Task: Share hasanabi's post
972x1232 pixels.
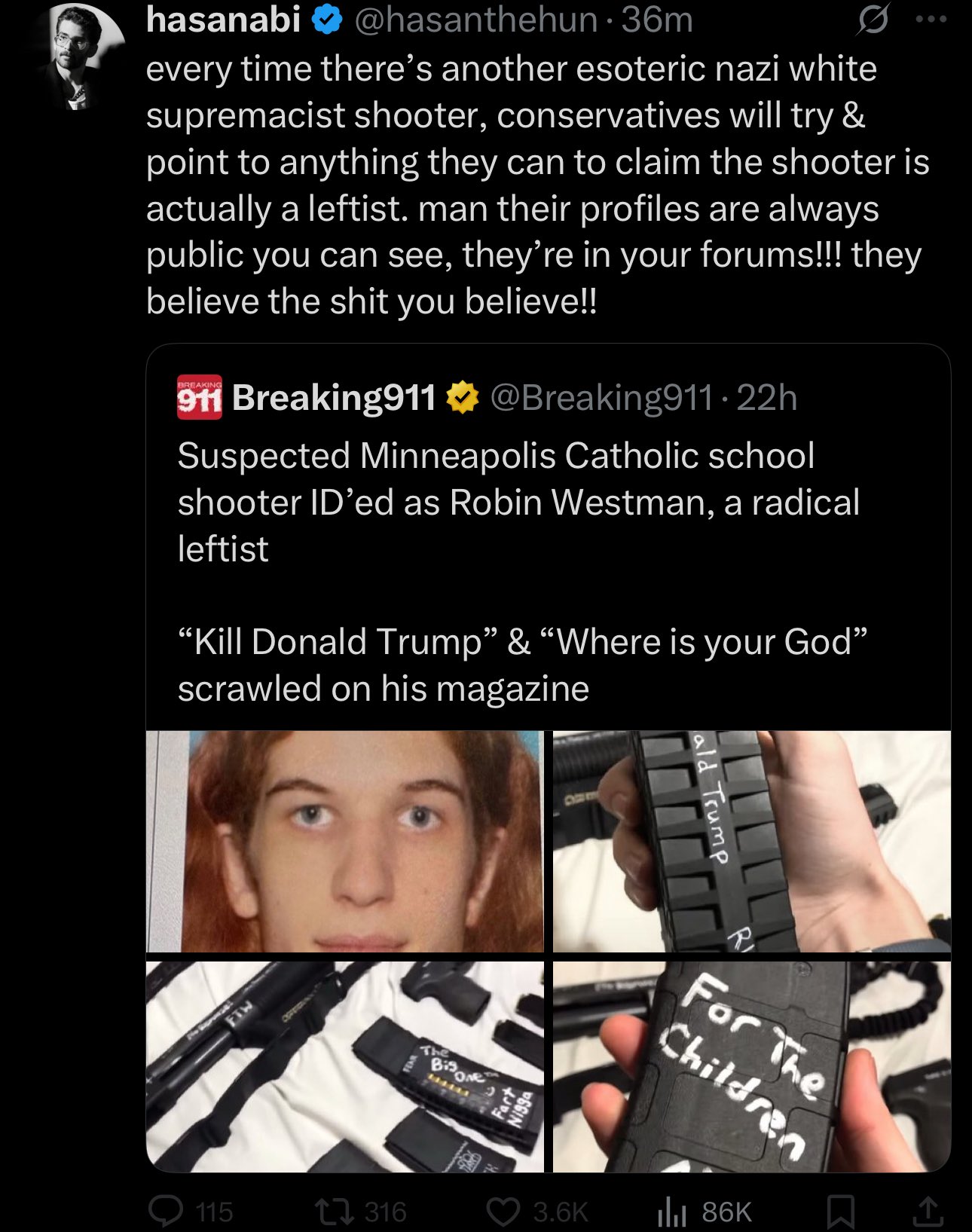Action: pyautogui.click(x=928, y=1211)
